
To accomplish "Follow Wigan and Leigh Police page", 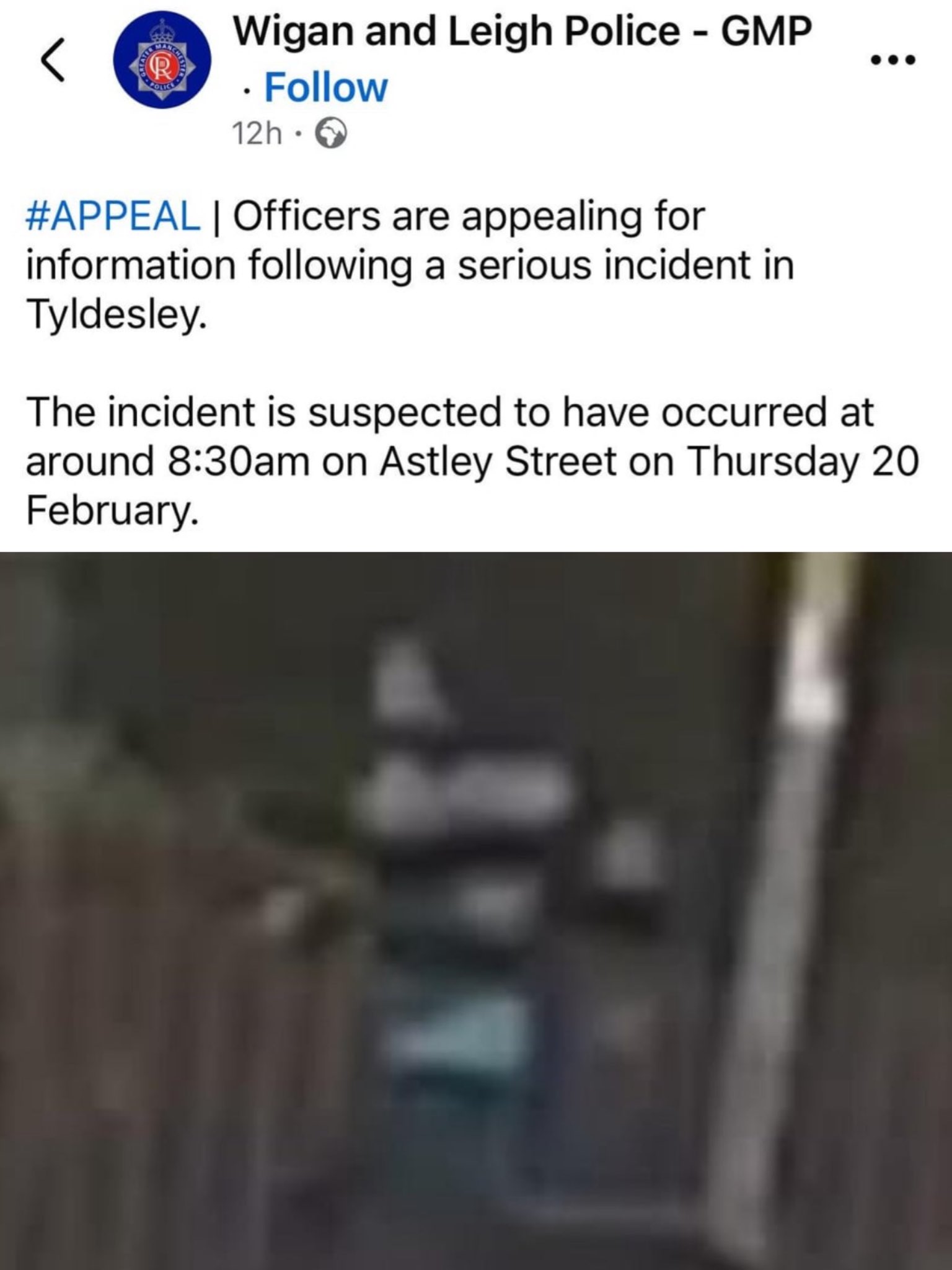I will click(x=325, y=87).
